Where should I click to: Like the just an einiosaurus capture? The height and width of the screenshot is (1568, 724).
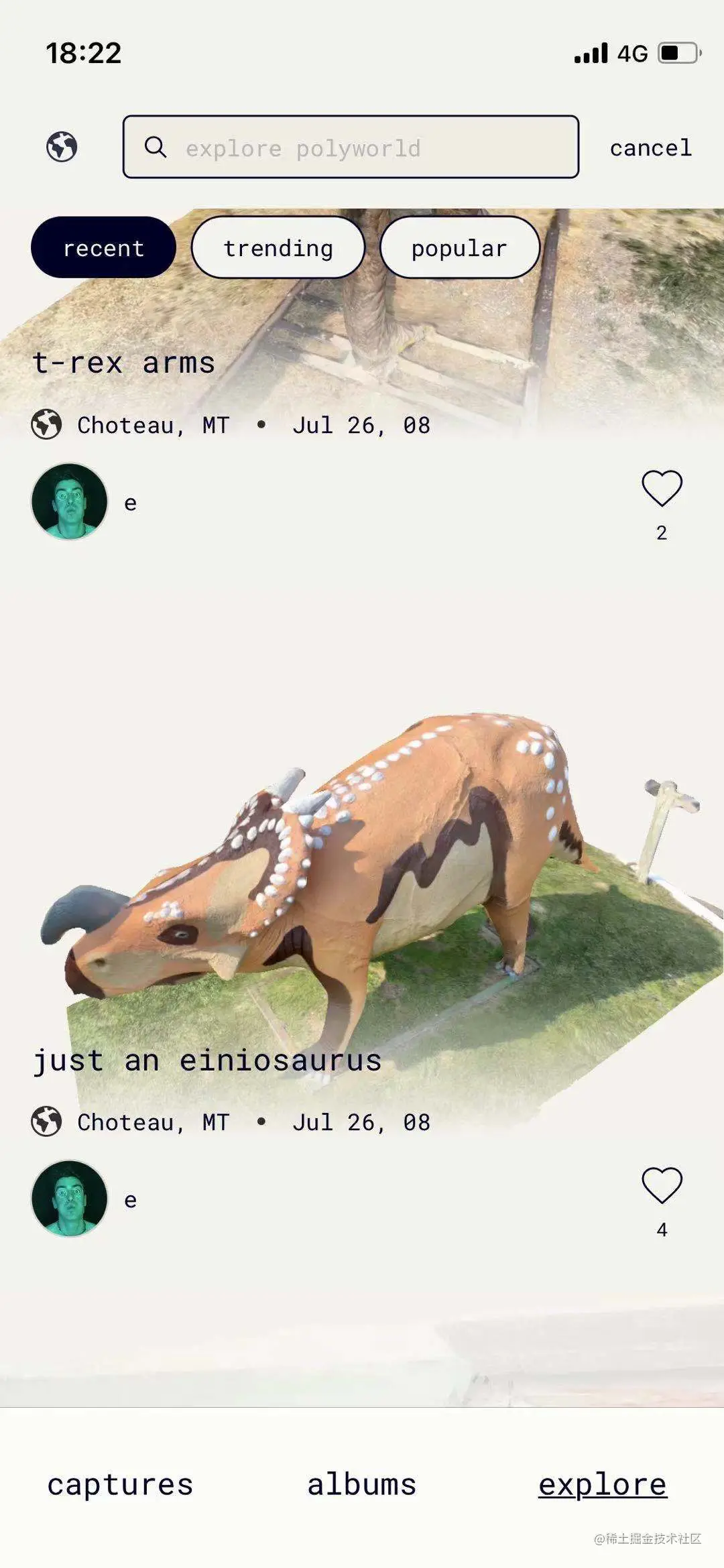click(x=662, y=1185)
